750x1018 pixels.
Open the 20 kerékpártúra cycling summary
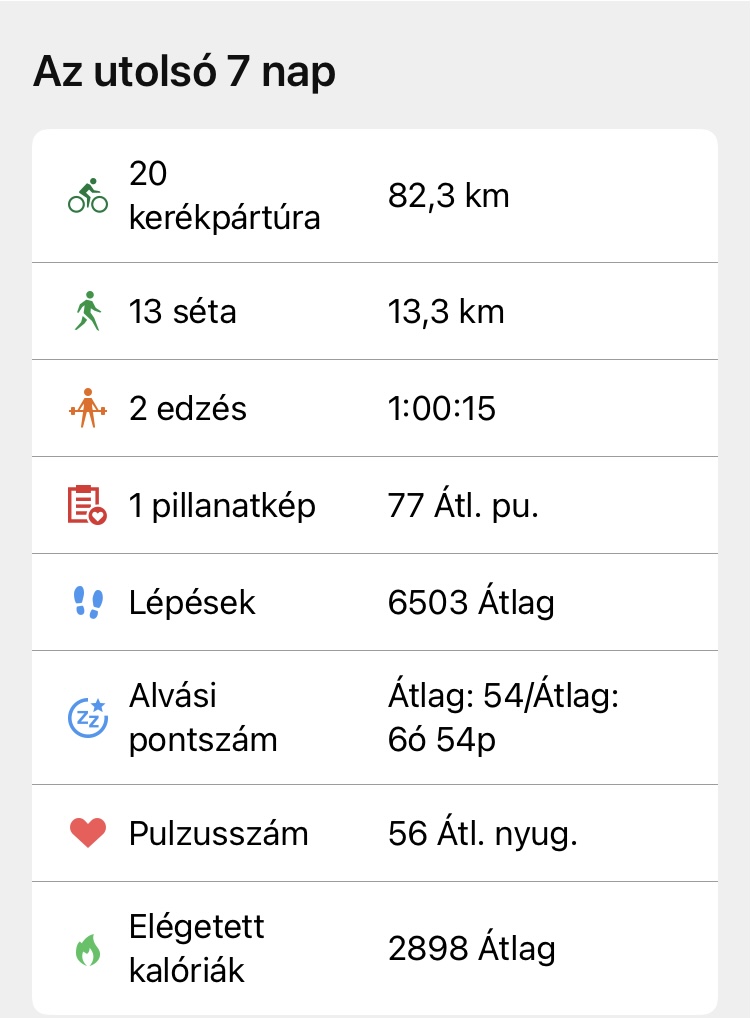click(x=375, y=196)
